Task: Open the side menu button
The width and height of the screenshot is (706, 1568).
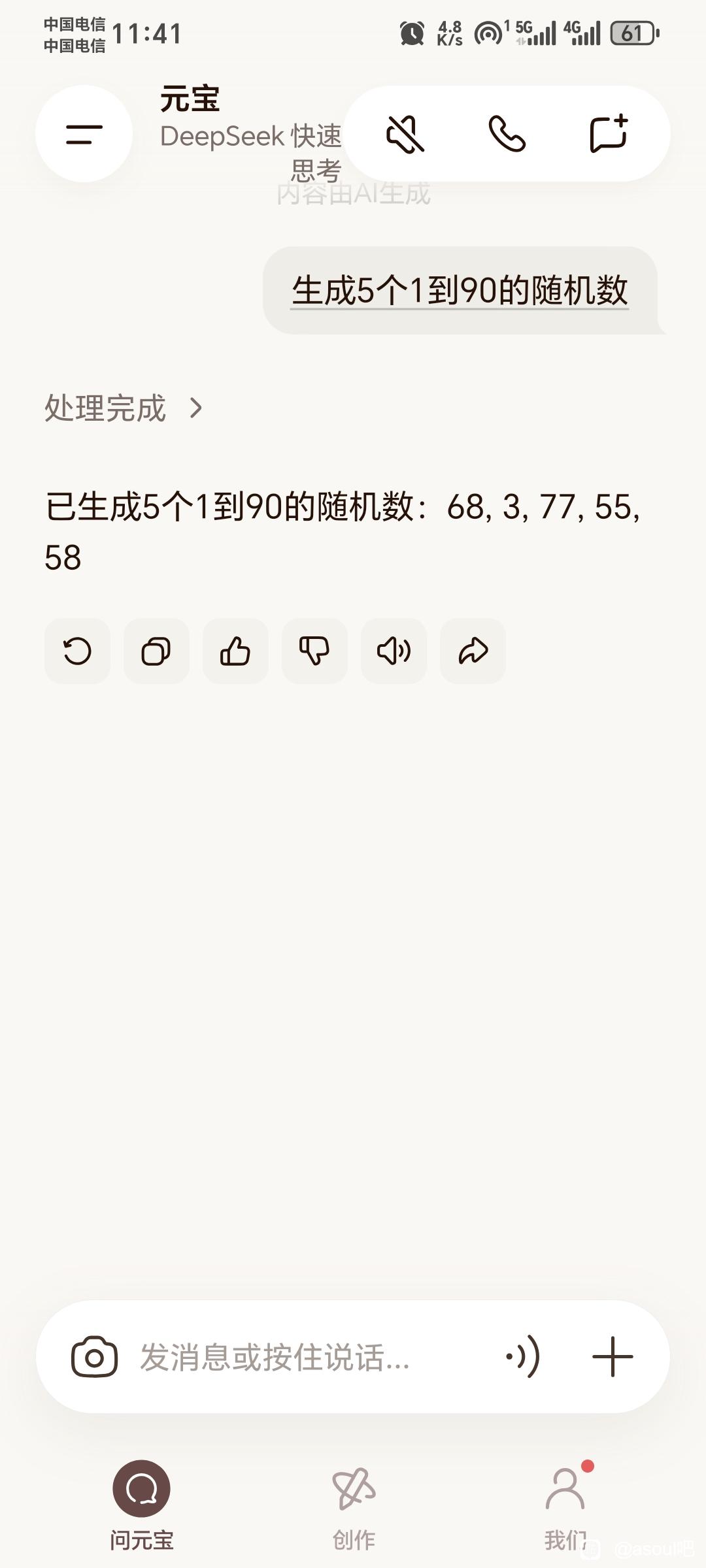Action: [84, 134]
